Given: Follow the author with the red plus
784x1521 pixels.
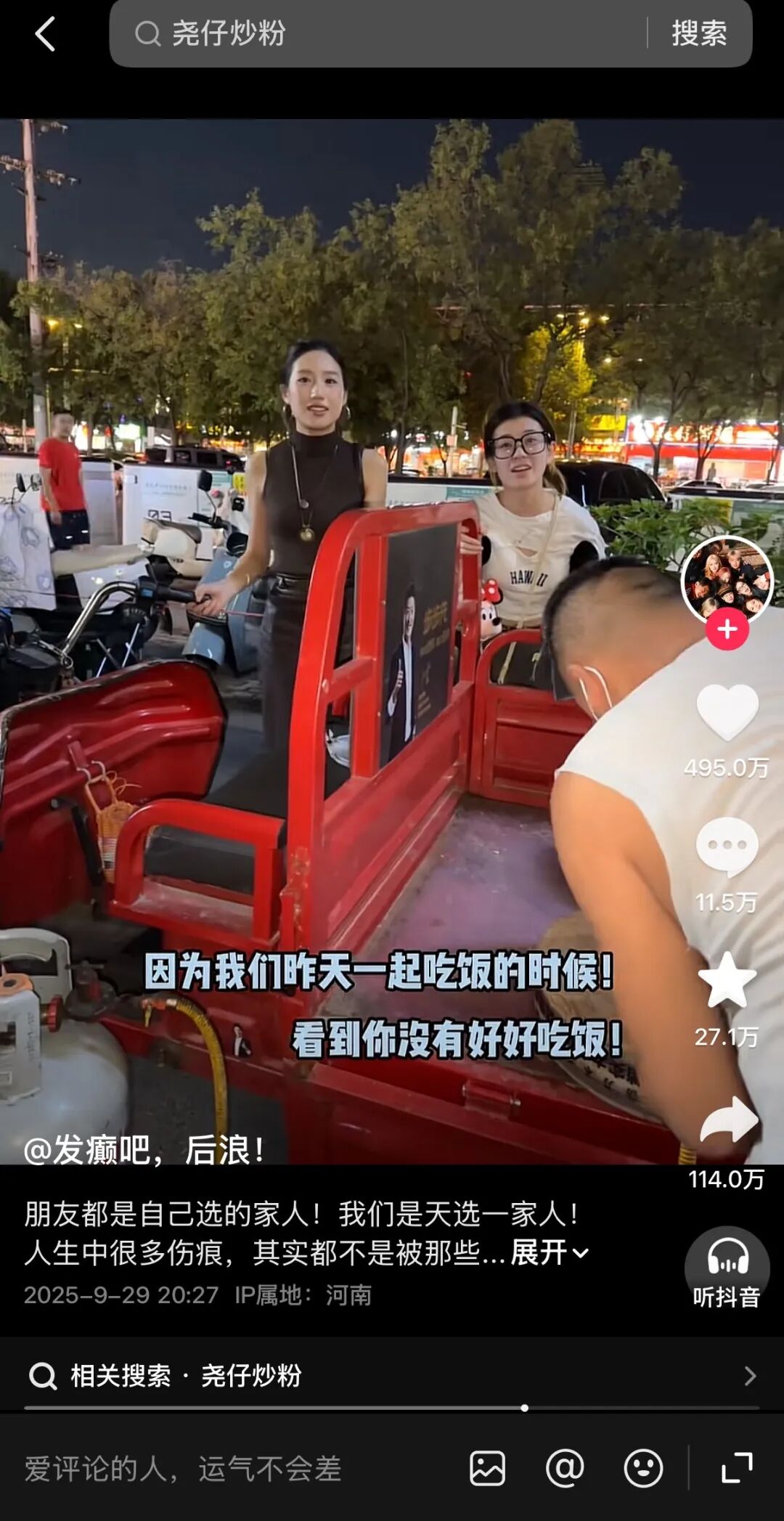Looking at the screenshot, I should tap(727, 629).
